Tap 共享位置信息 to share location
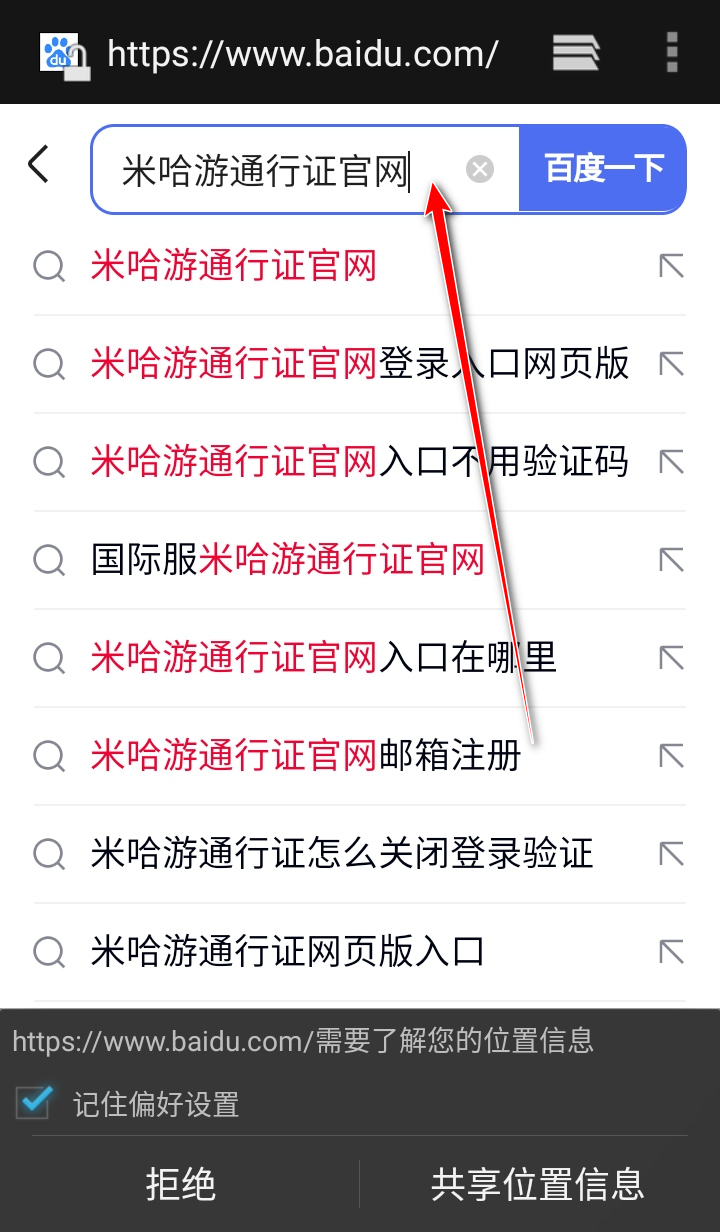Screen dimensions: 720x1232 coord(538,1184)
